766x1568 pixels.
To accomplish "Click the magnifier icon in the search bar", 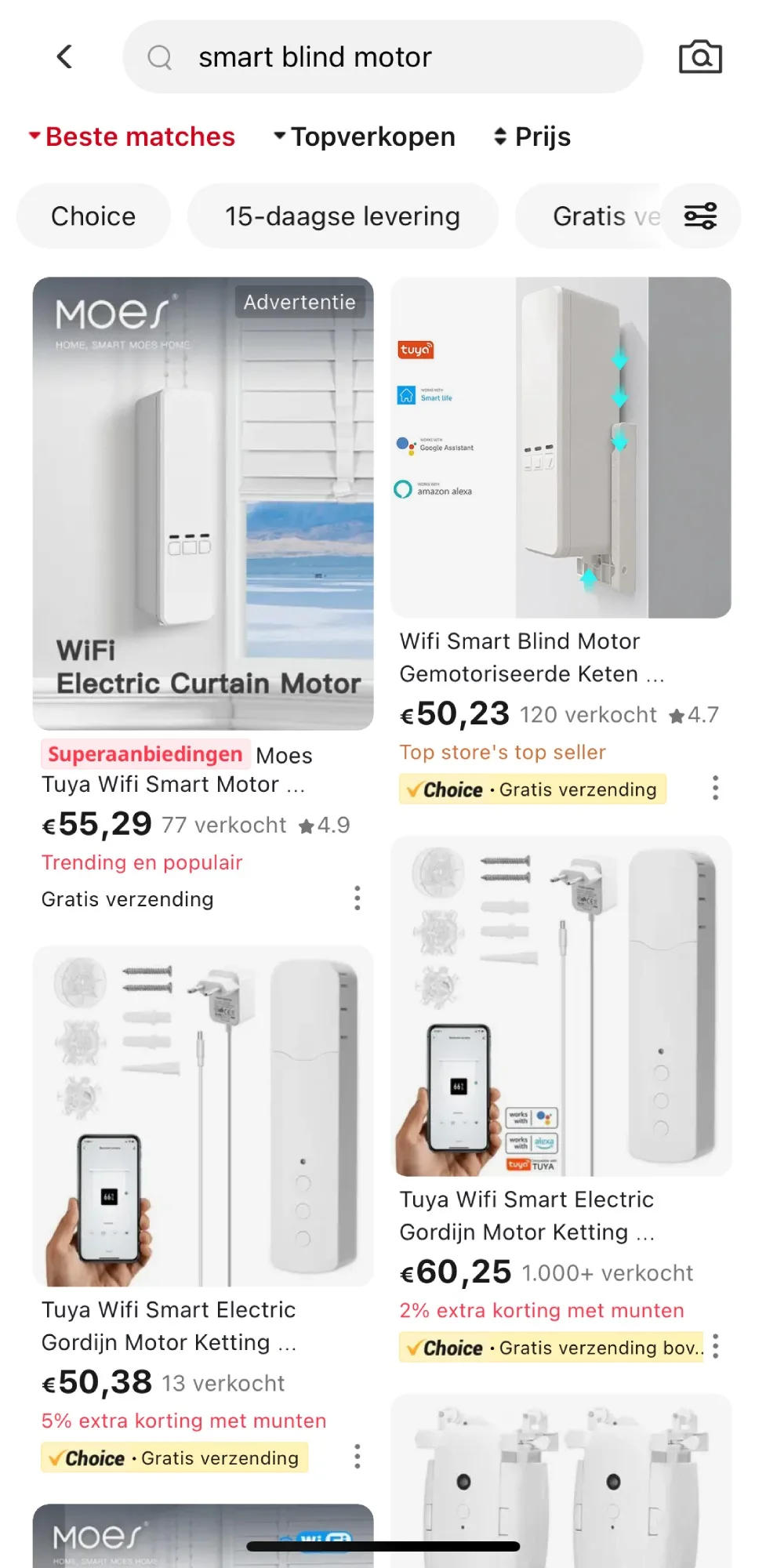I will tap(160, 56).
